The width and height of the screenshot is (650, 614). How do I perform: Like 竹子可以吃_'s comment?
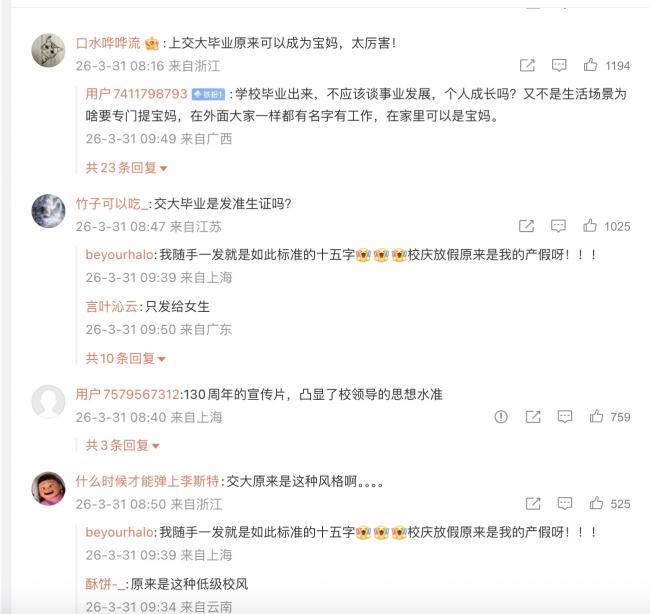click(x=590, y=226)
